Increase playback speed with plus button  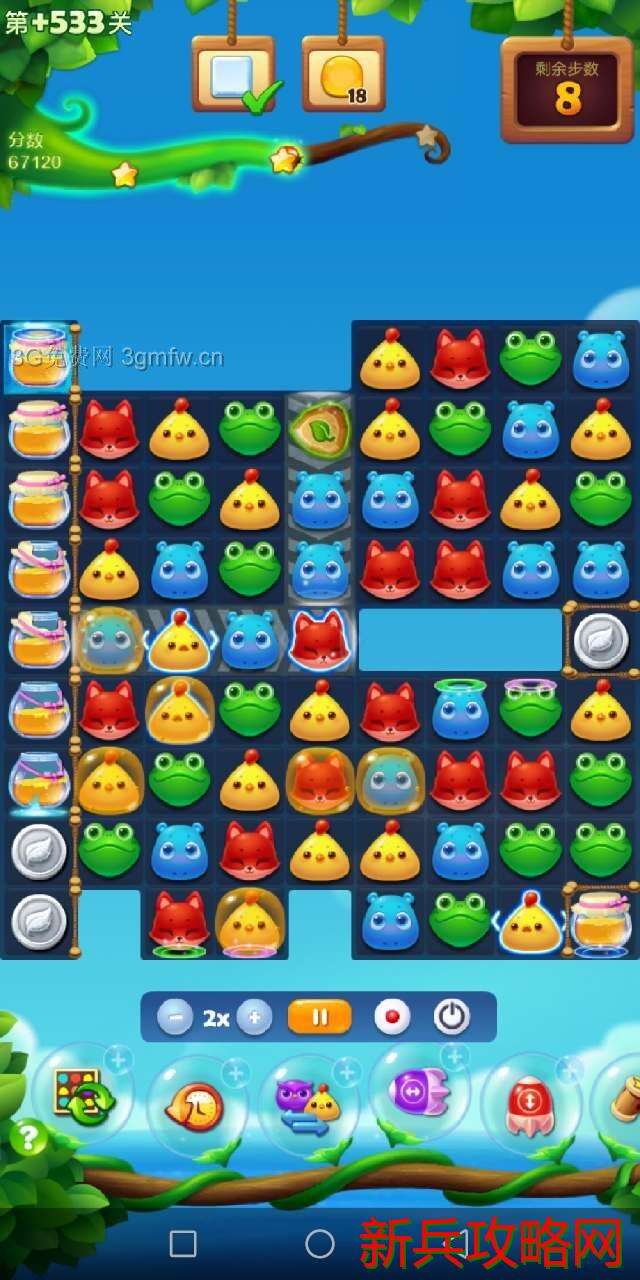[254, 1018]
